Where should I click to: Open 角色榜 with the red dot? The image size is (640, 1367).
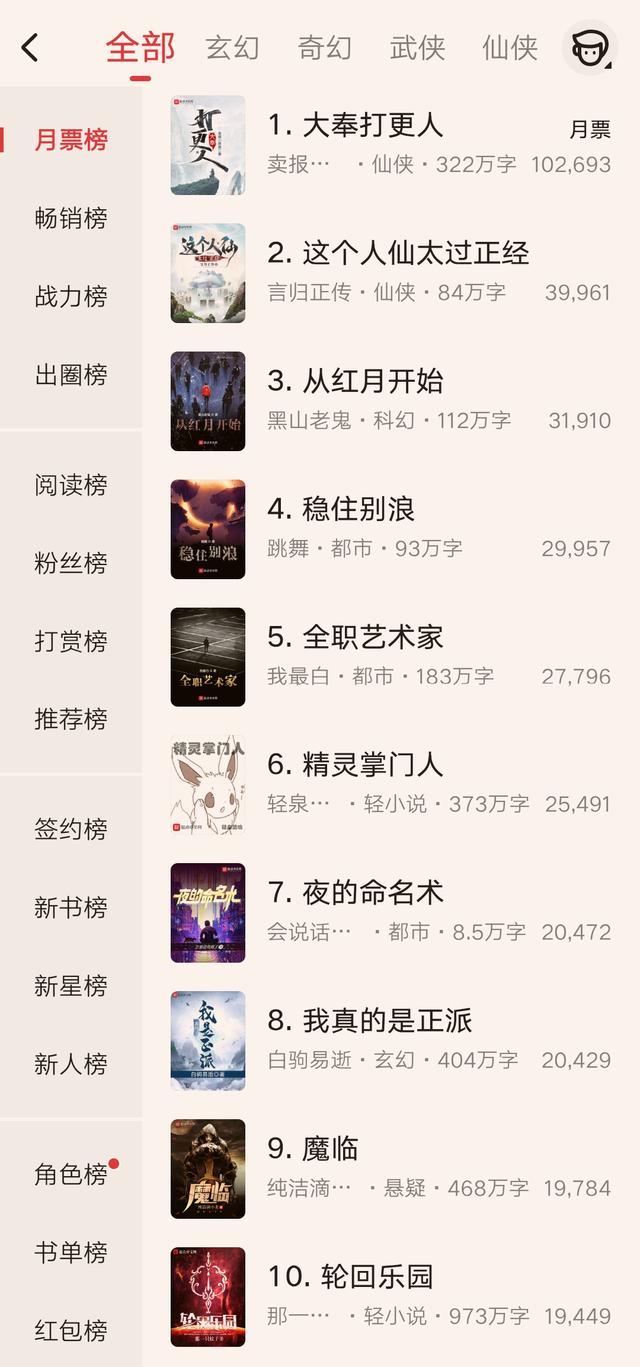pyautogui.click(x=71, y=1174)
